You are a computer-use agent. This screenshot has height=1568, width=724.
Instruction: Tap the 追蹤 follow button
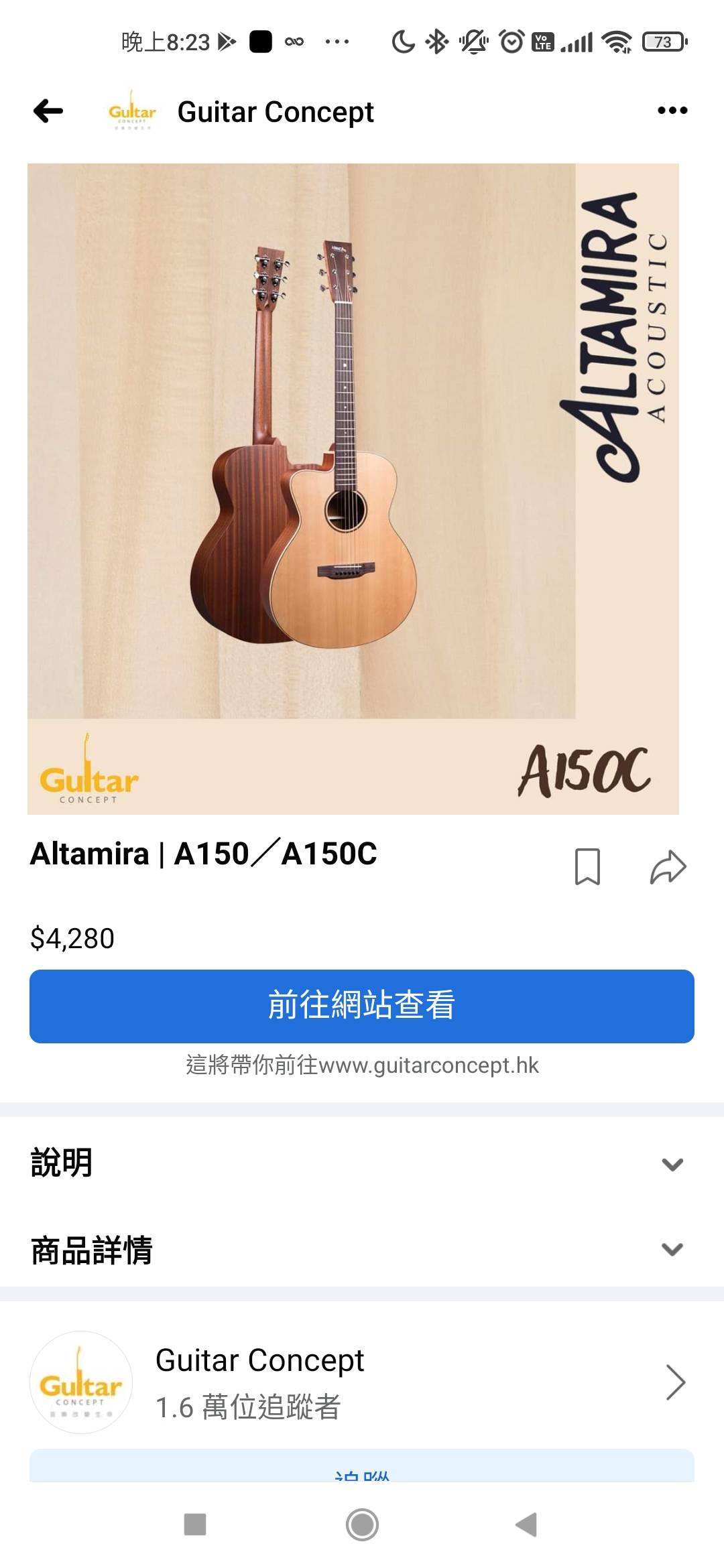[x=362, y=1484]
